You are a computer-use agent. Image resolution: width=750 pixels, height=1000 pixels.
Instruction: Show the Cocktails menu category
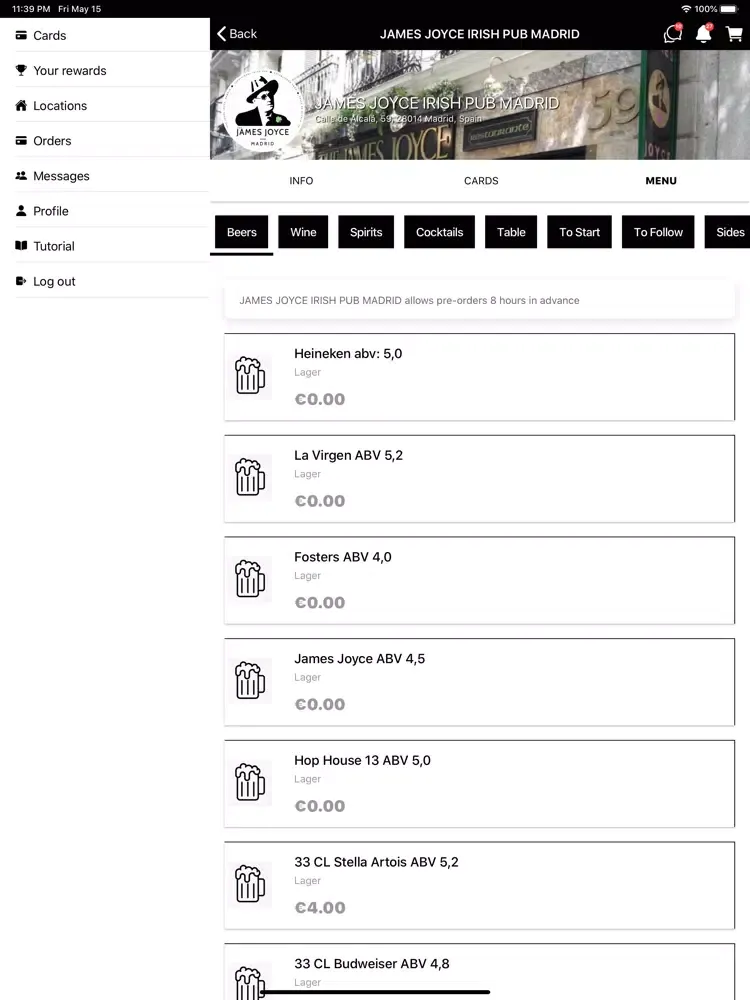pyautogui.click(x=439, y=232)
